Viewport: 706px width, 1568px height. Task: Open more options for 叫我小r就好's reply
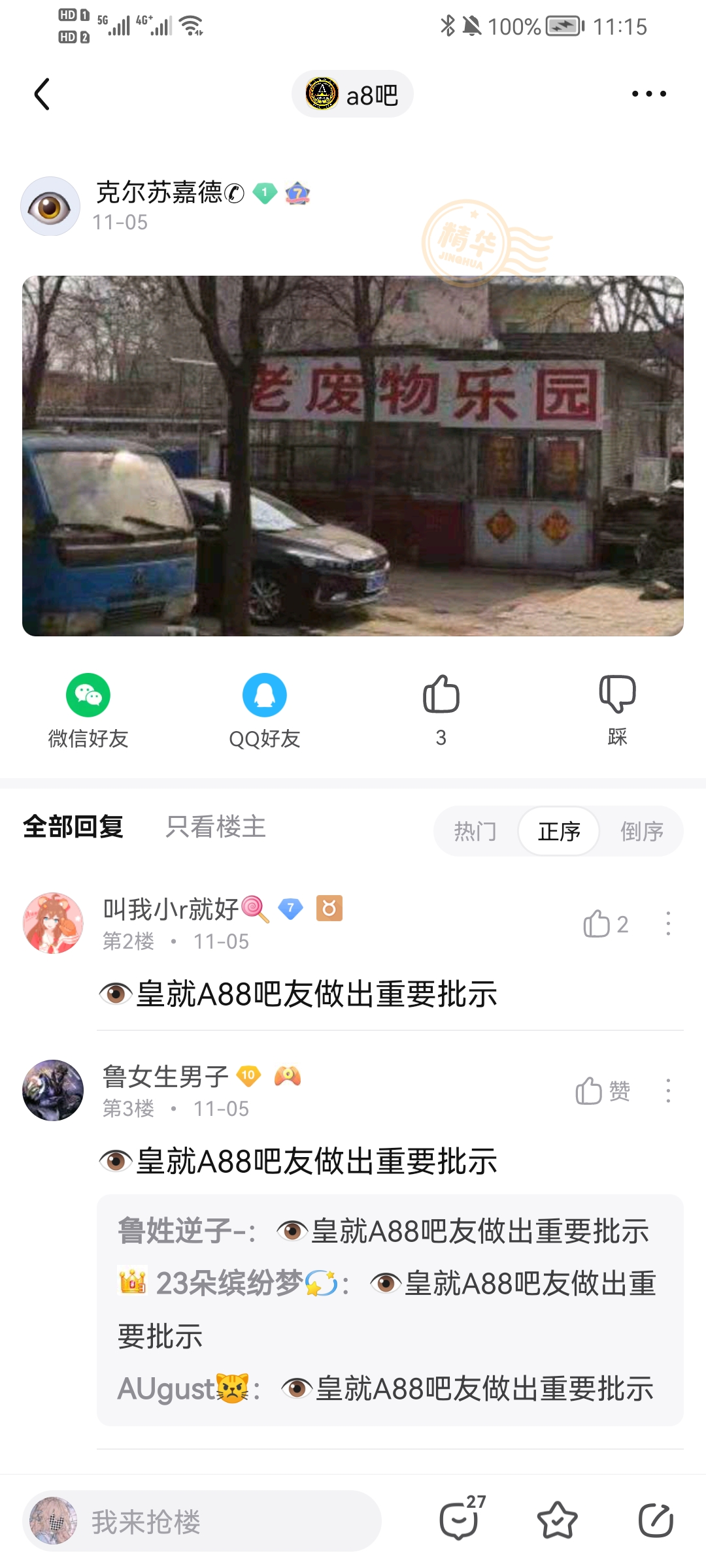coord(667,924)
